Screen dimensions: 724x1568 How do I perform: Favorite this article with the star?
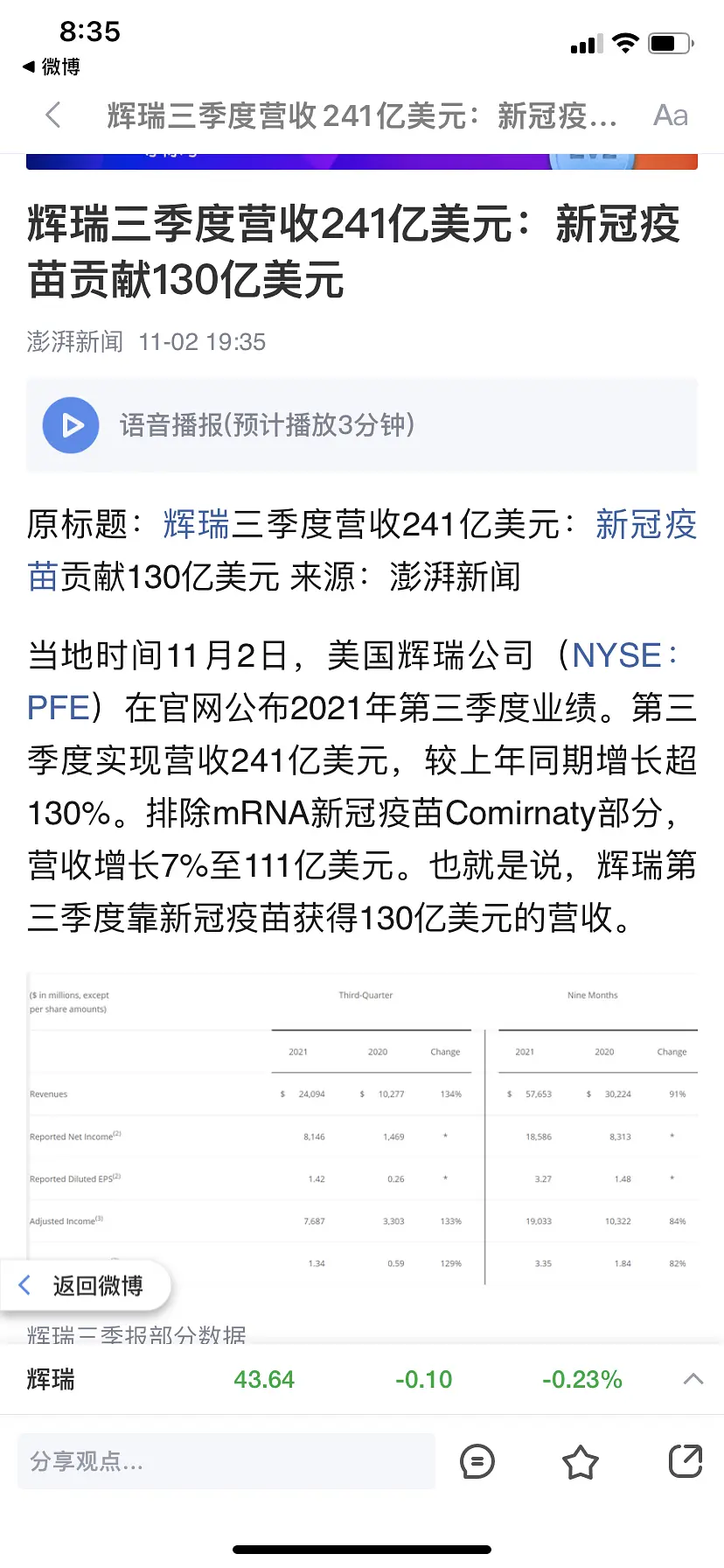(580, 1461)
